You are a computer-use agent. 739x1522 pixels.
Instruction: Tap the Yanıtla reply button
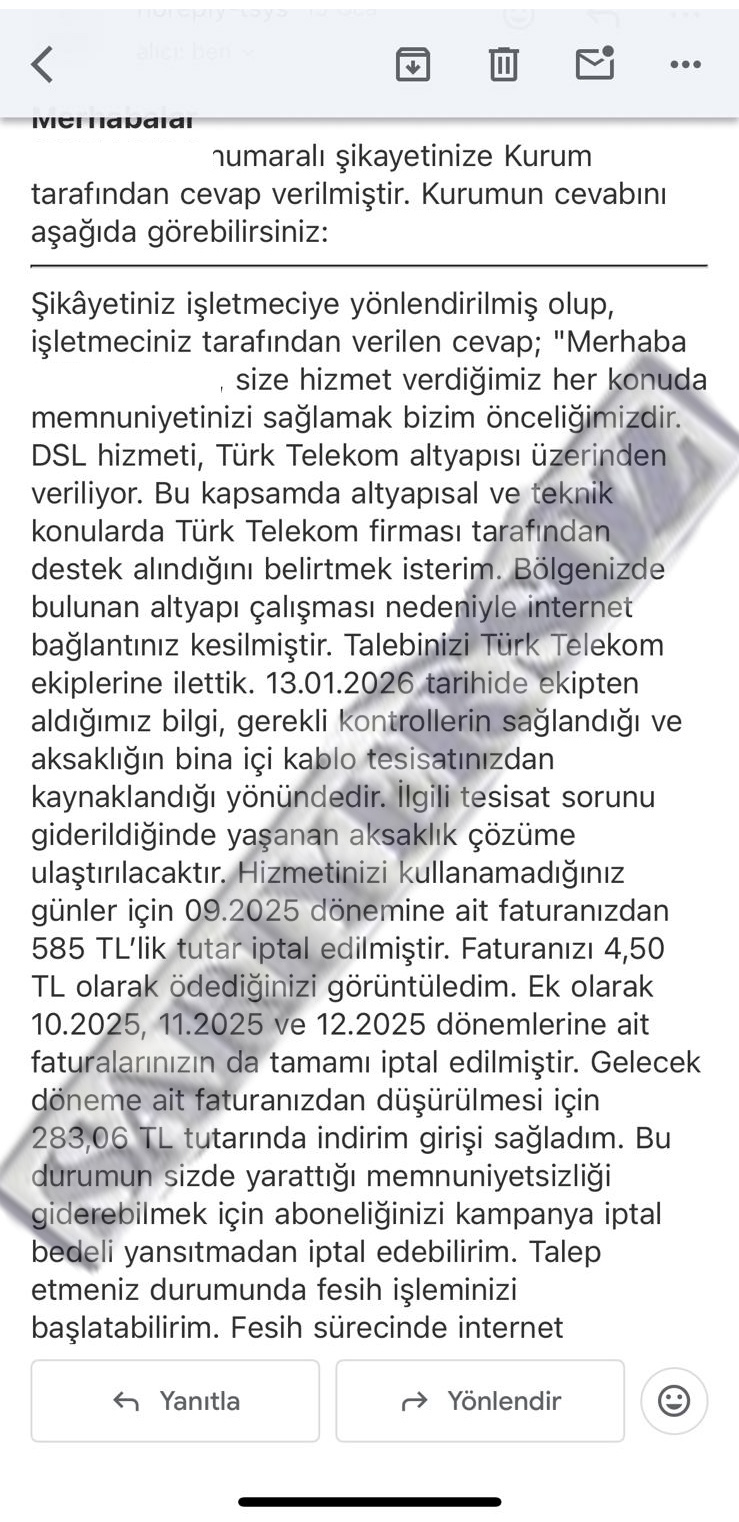[175, 1401]
